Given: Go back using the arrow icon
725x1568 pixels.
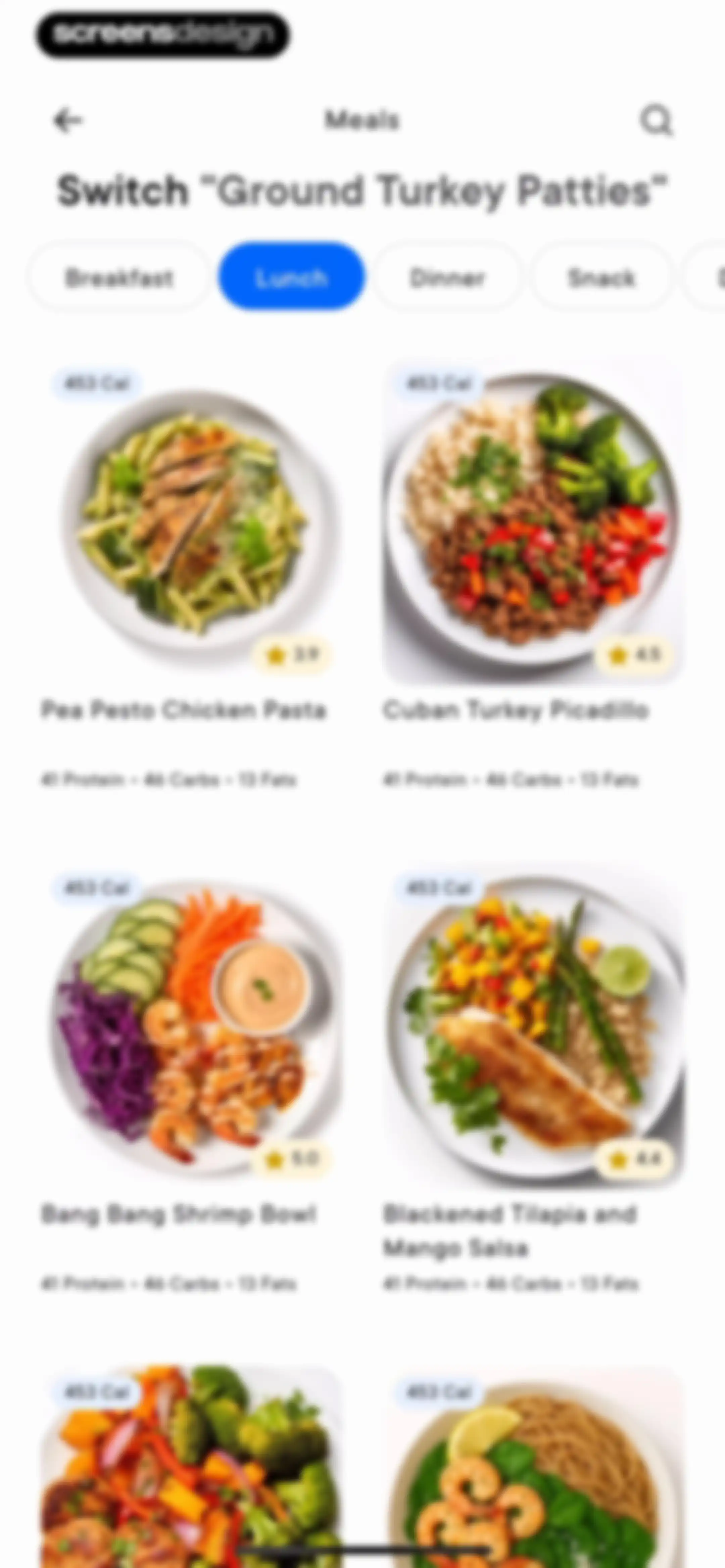Looking at the screenshot, I should click(x=67, y=121).
